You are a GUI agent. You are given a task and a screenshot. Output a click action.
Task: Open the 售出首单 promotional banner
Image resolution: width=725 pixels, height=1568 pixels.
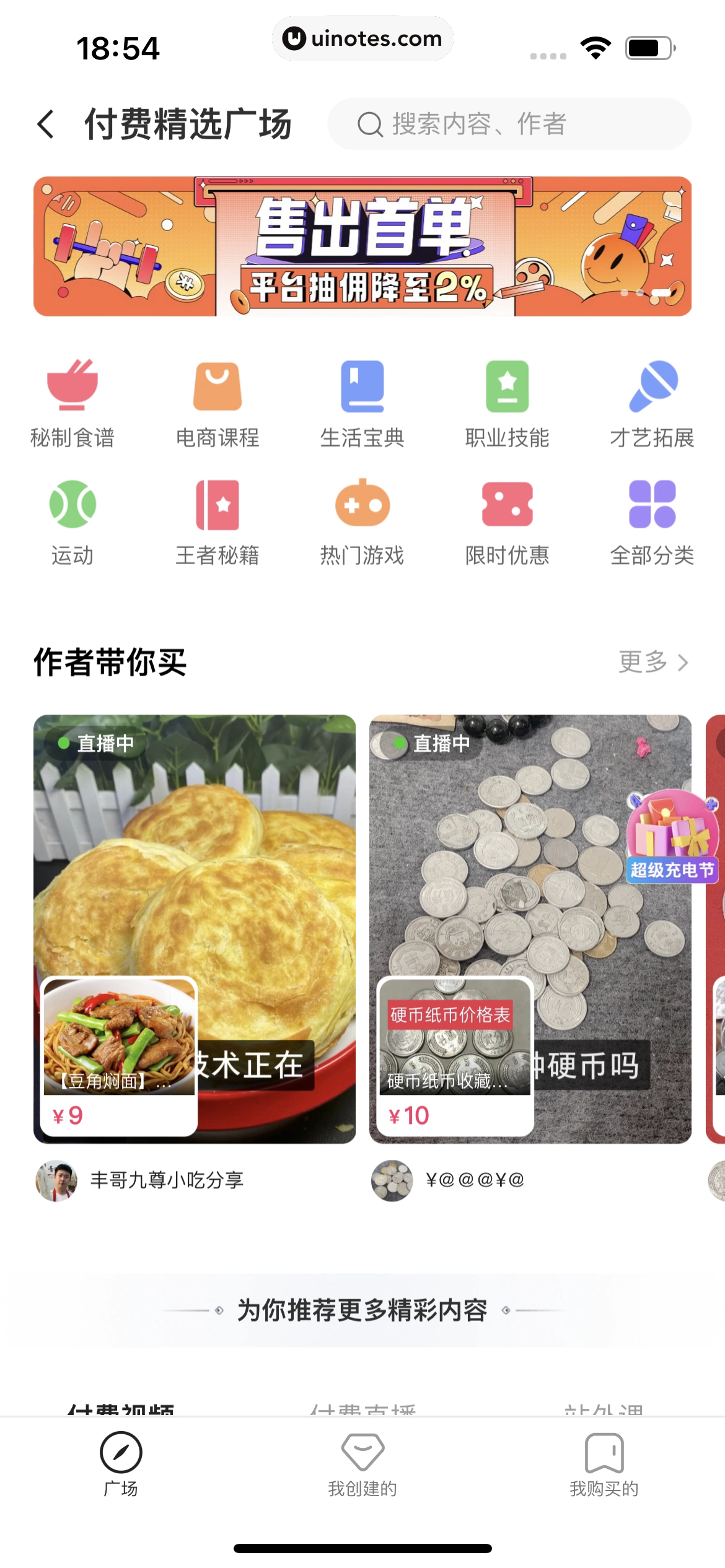362,246
